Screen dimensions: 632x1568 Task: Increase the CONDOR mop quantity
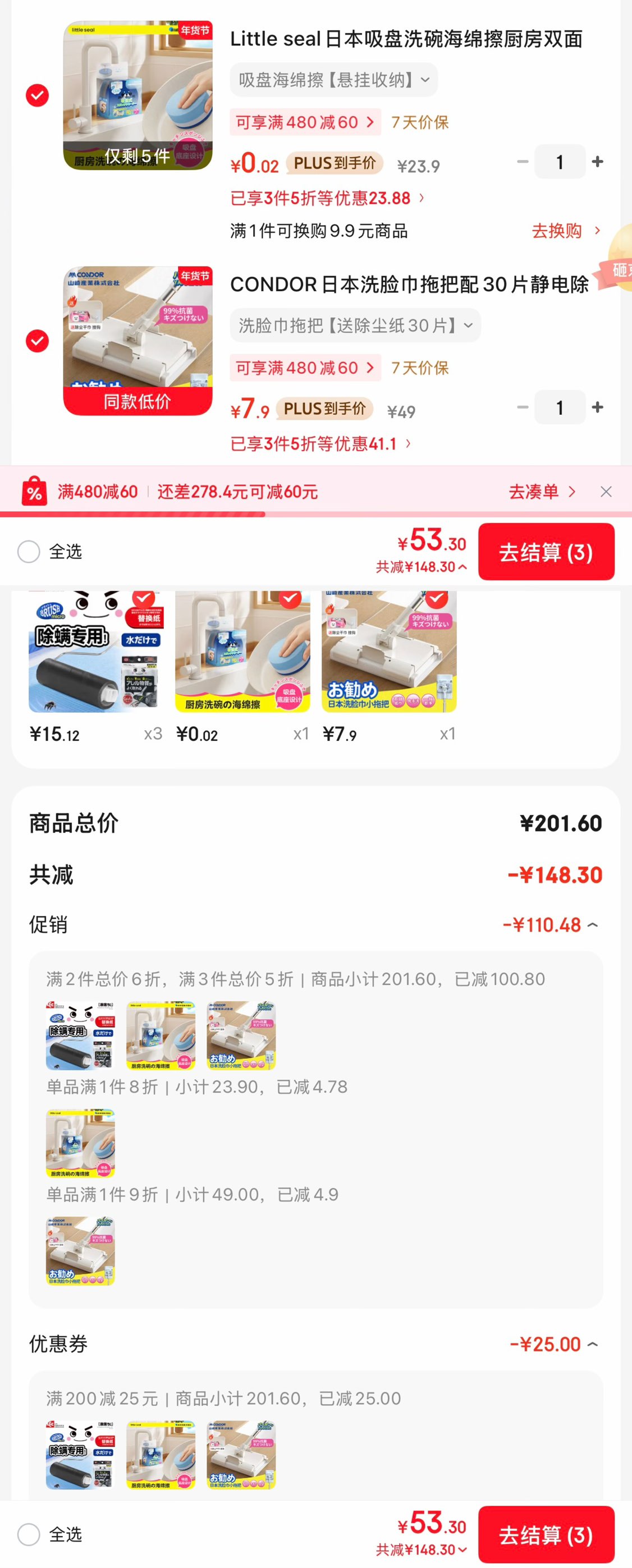click(597, 407)
